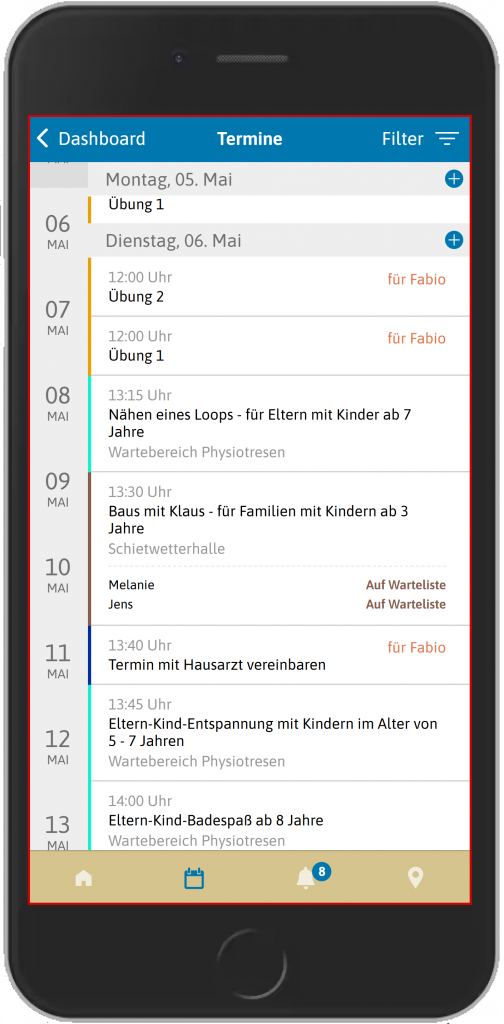Image resolution: width=504 pixels, height=1024 pixels.
Task: Switch to the home tab
Action: pos(84,878)
